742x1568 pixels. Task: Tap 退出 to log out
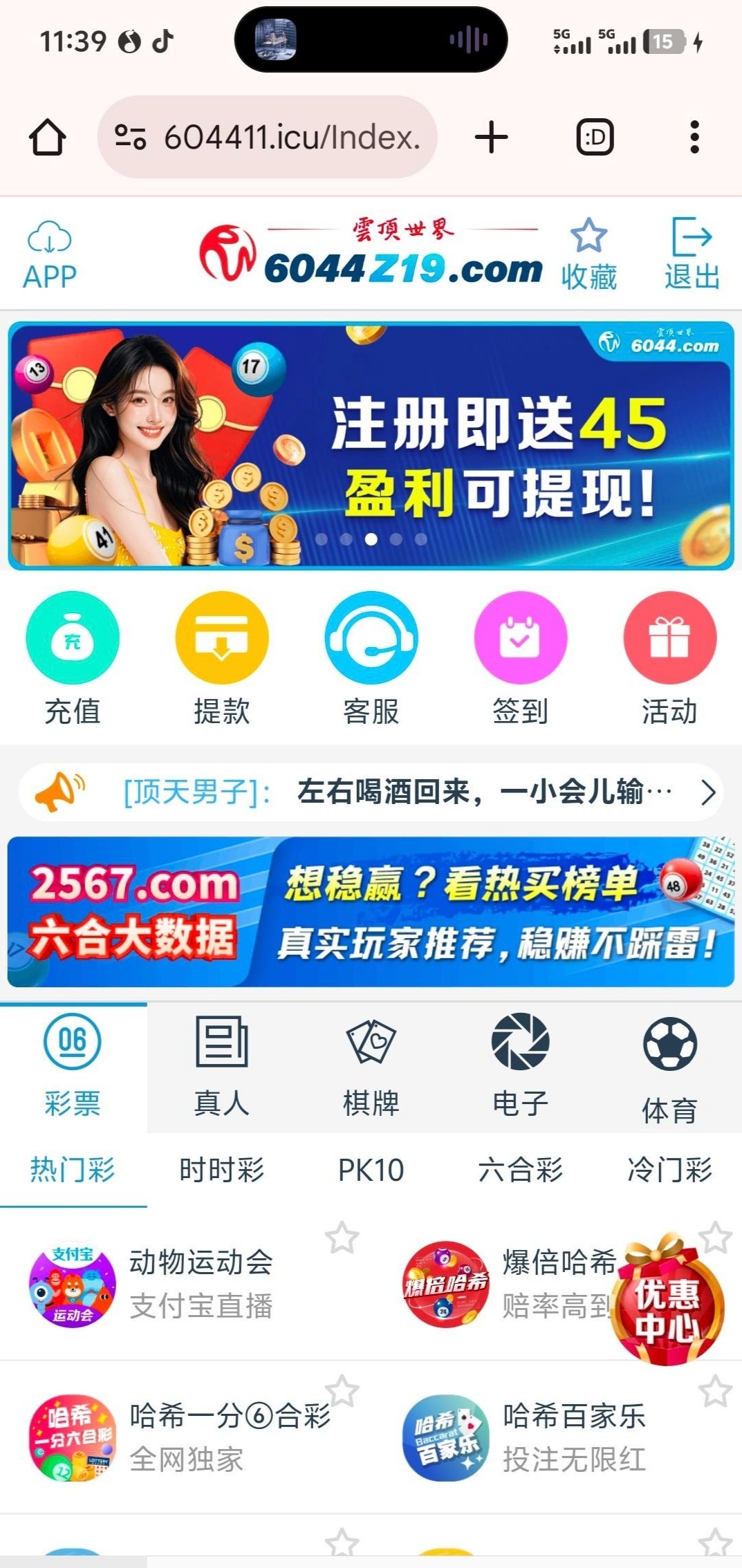click(x=692, y=254)
